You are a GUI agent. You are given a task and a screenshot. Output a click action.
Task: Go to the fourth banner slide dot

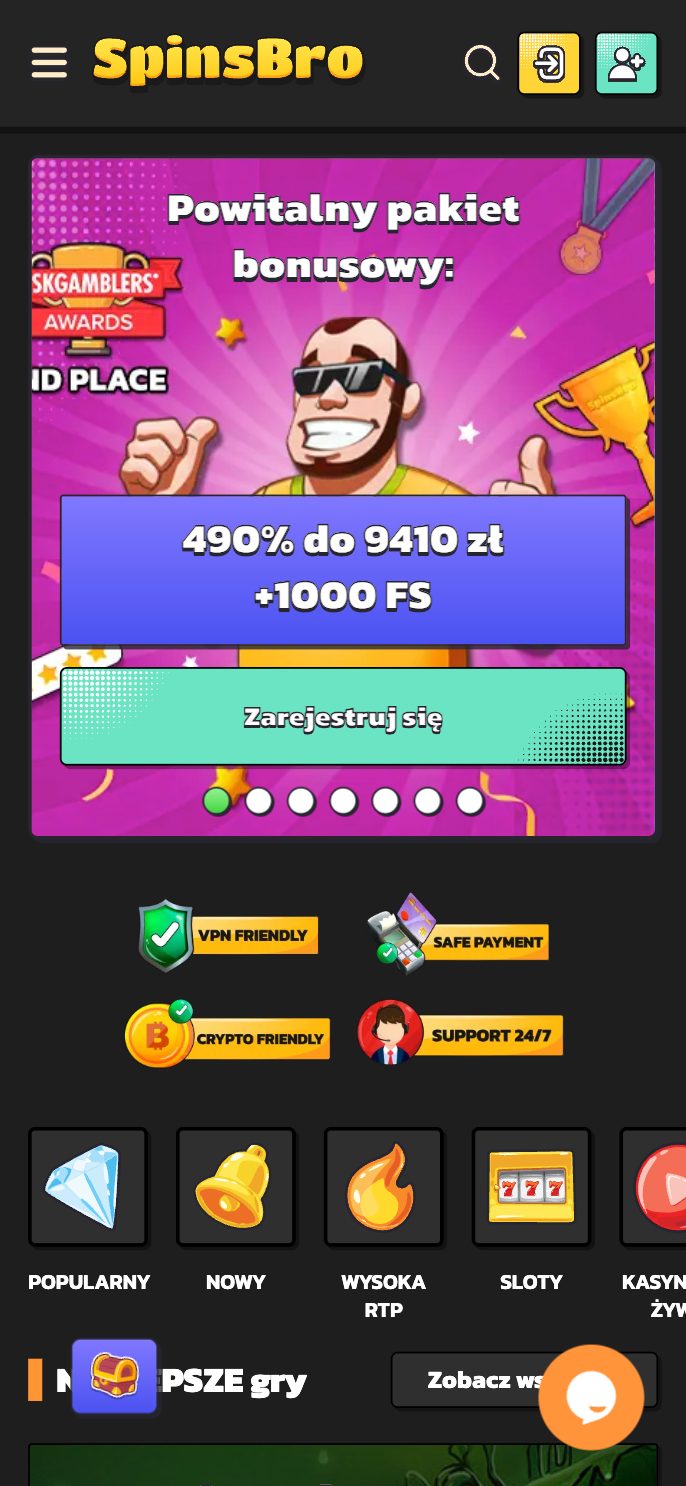tap(343, 801)
